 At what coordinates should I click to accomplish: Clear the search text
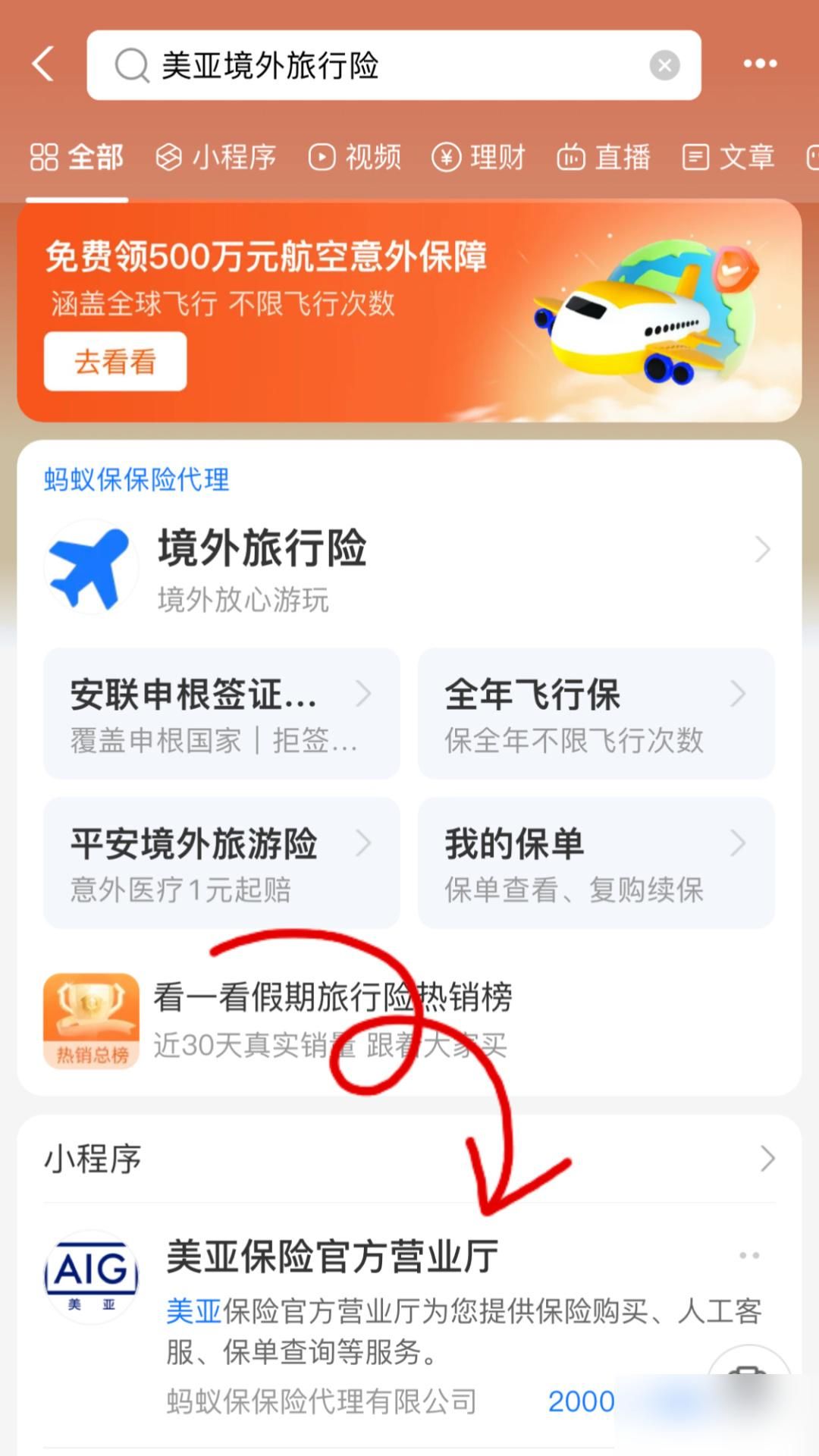(664, 65)
